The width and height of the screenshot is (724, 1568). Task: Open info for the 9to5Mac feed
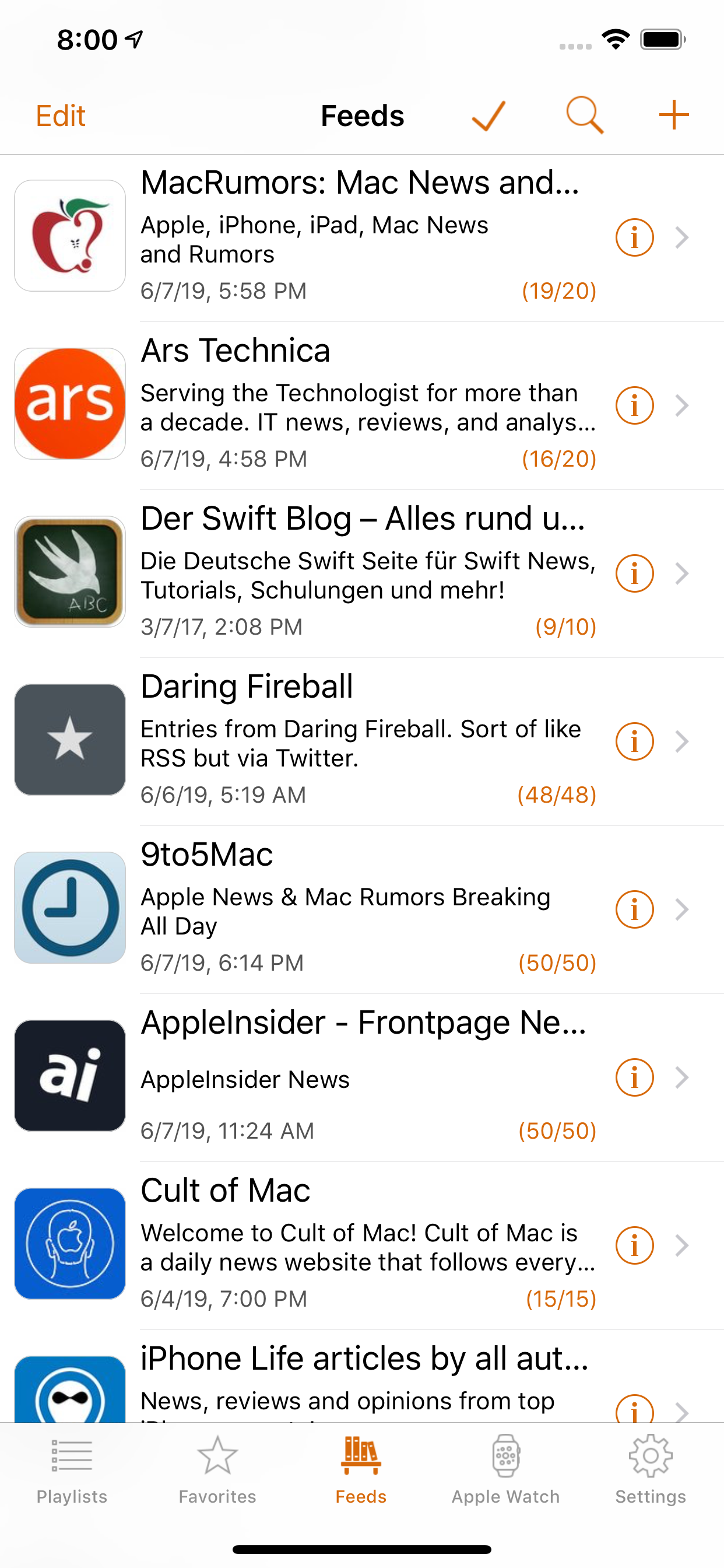point(634,909)
